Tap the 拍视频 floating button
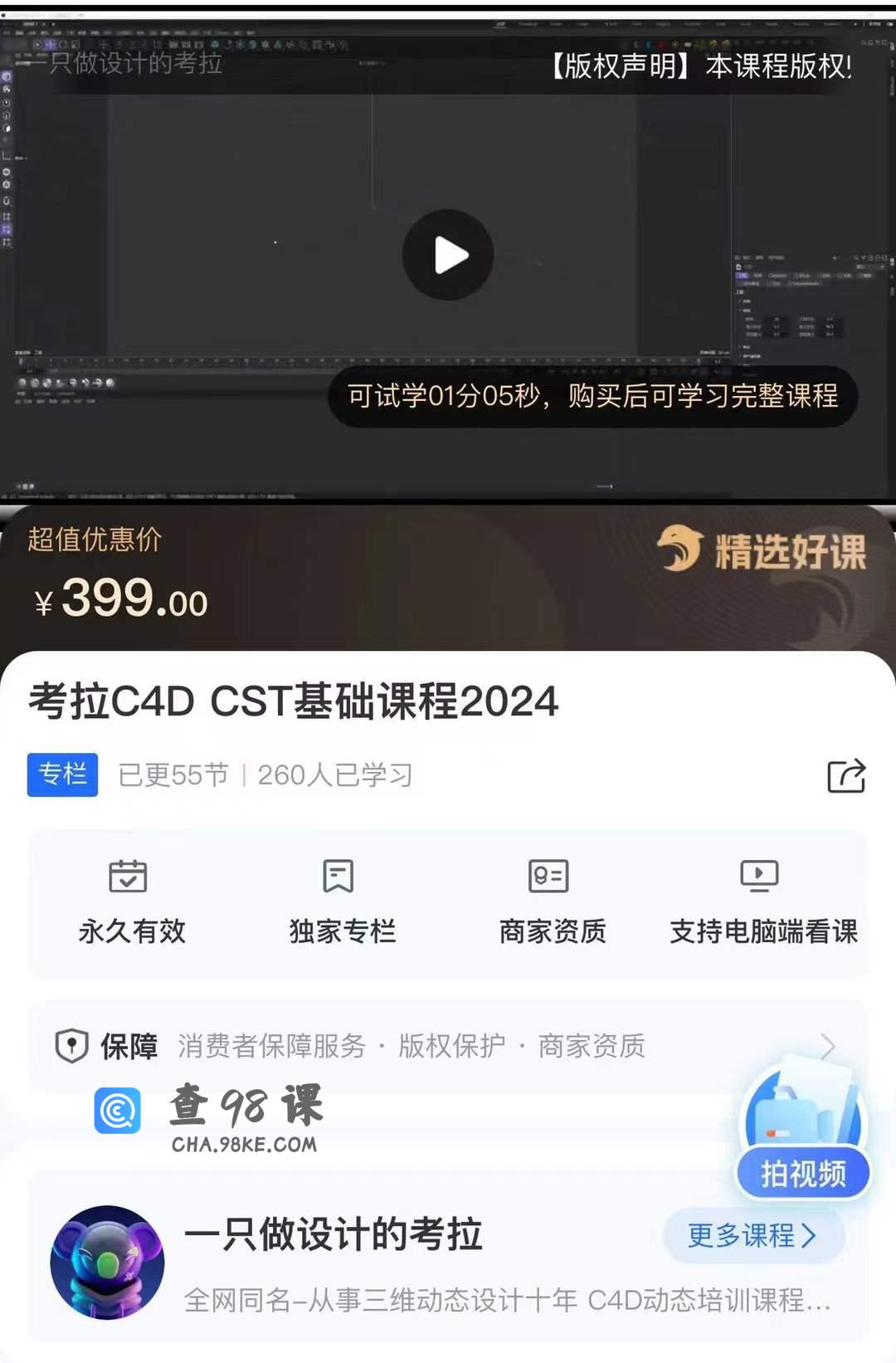This screenshot has height=1363, width=896. point(803,1172)
